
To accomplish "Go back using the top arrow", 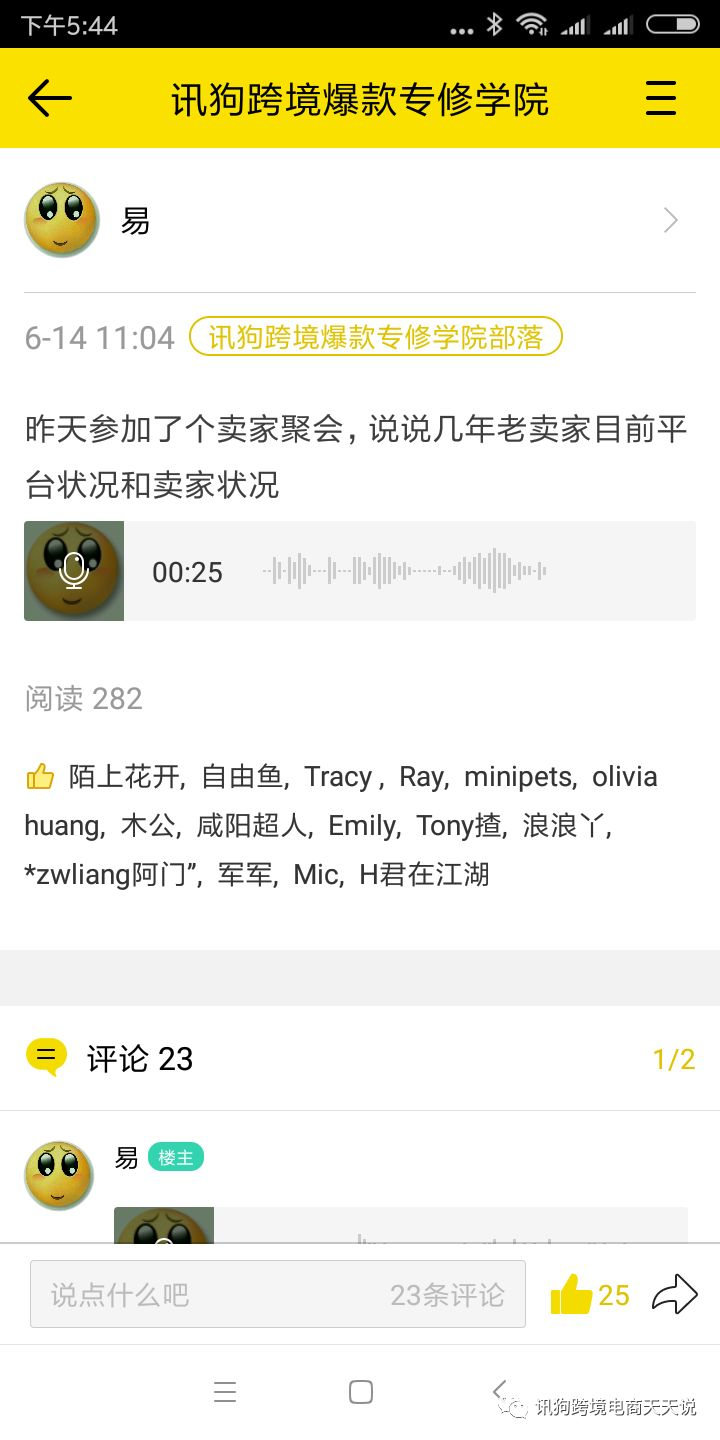I will tap(50, 98).
